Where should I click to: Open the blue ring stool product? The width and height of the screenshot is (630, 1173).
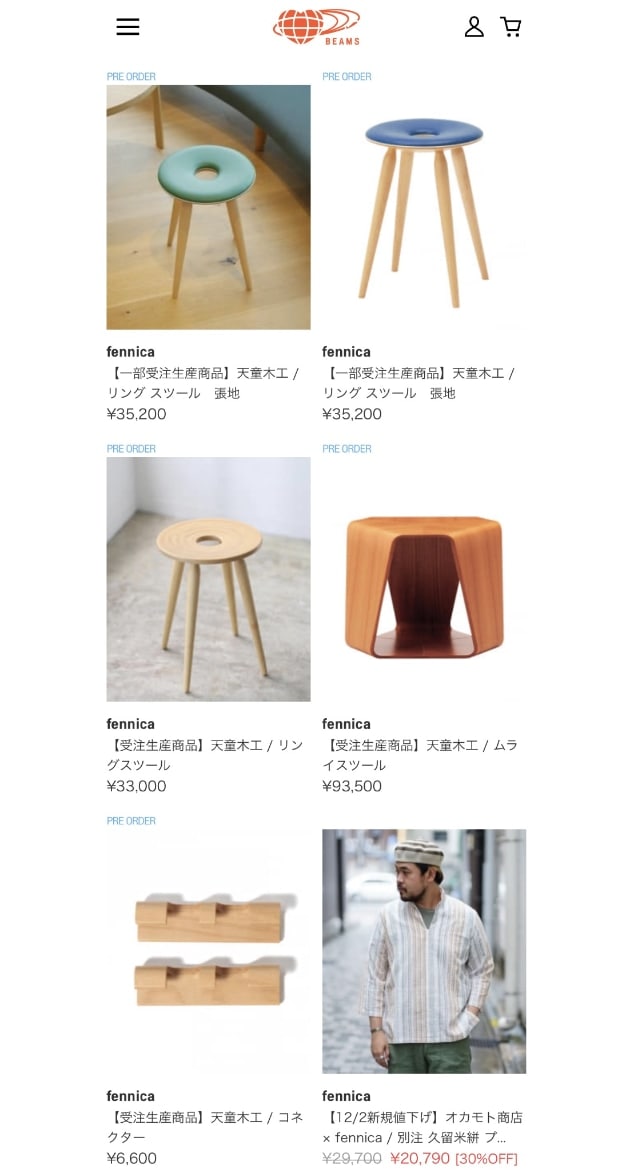[x=424, y=207]
